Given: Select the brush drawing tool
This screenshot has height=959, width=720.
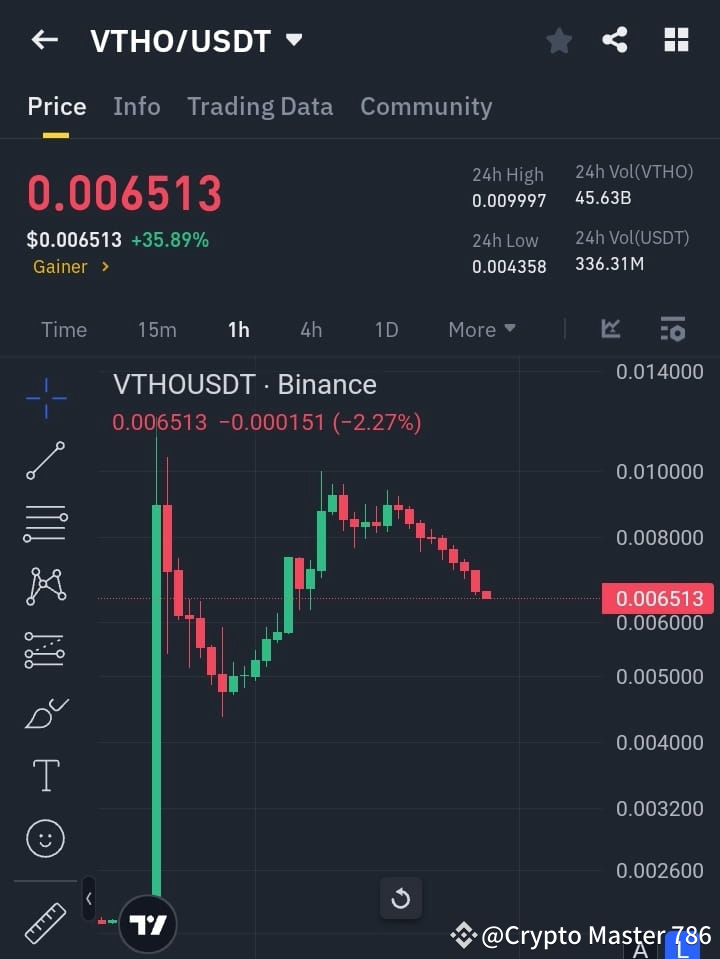Looking at the screenshot, I should click(45, 713).
